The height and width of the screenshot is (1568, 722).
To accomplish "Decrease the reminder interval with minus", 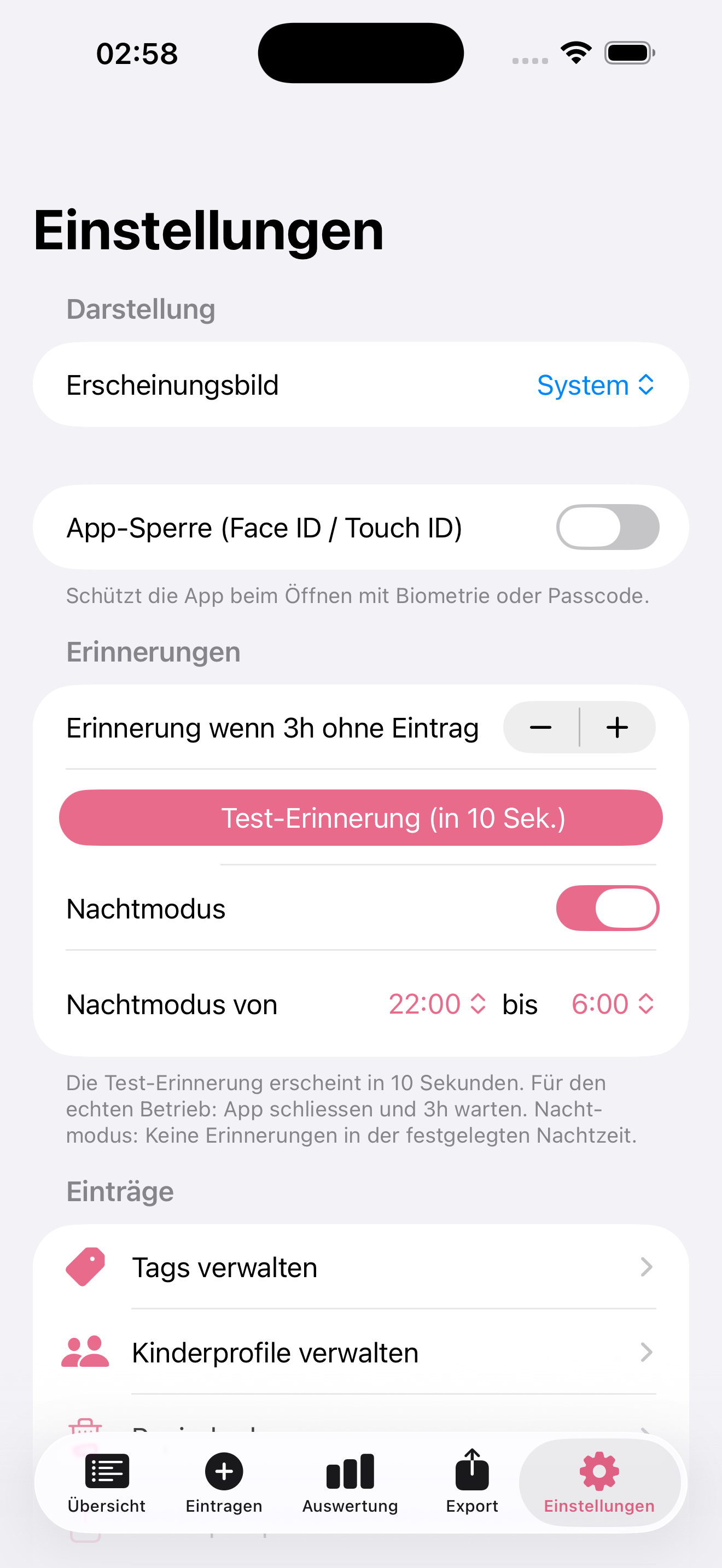I will (540, 727).
